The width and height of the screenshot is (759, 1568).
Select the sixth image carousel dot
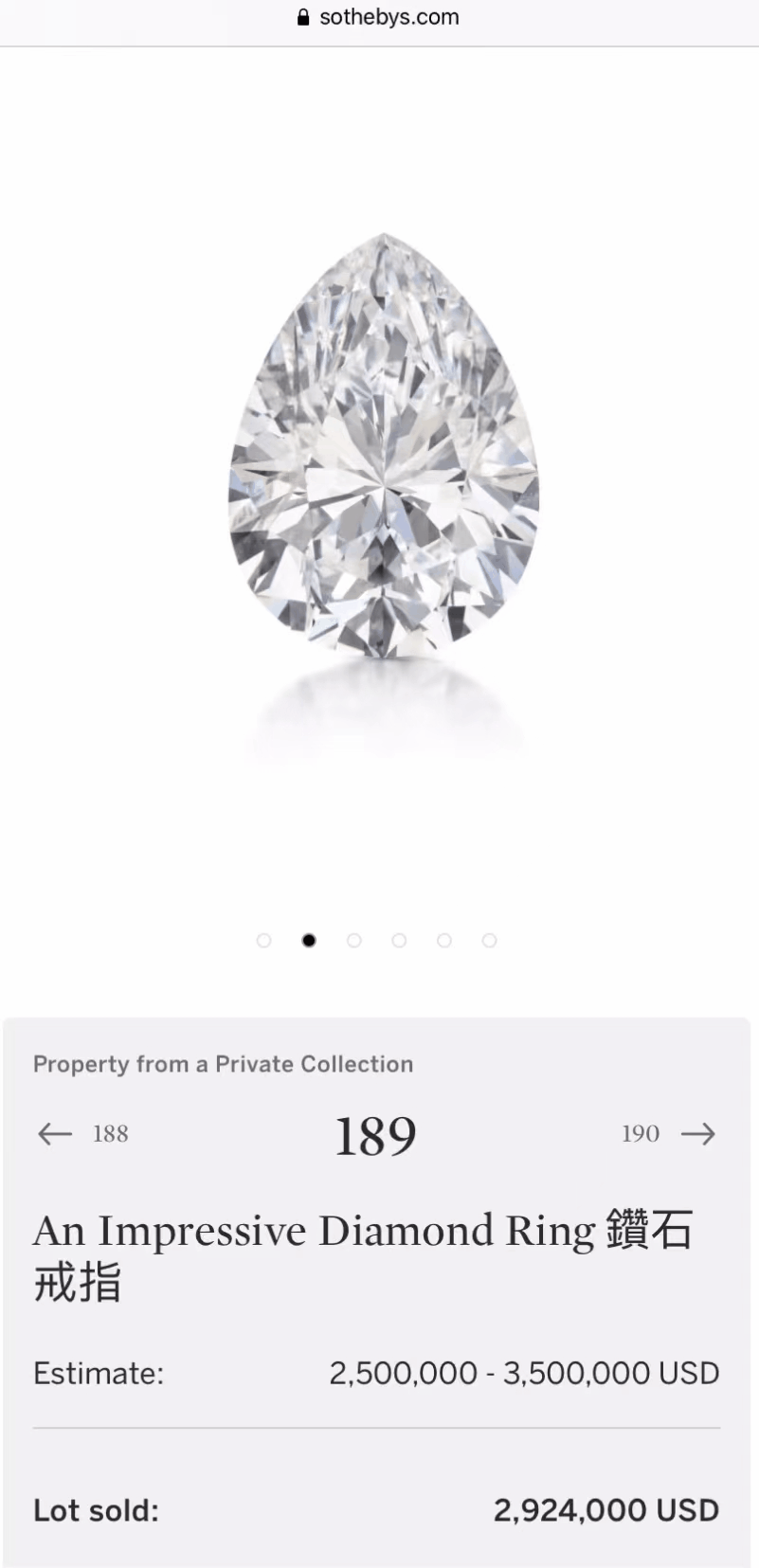[x=489, y=941]
